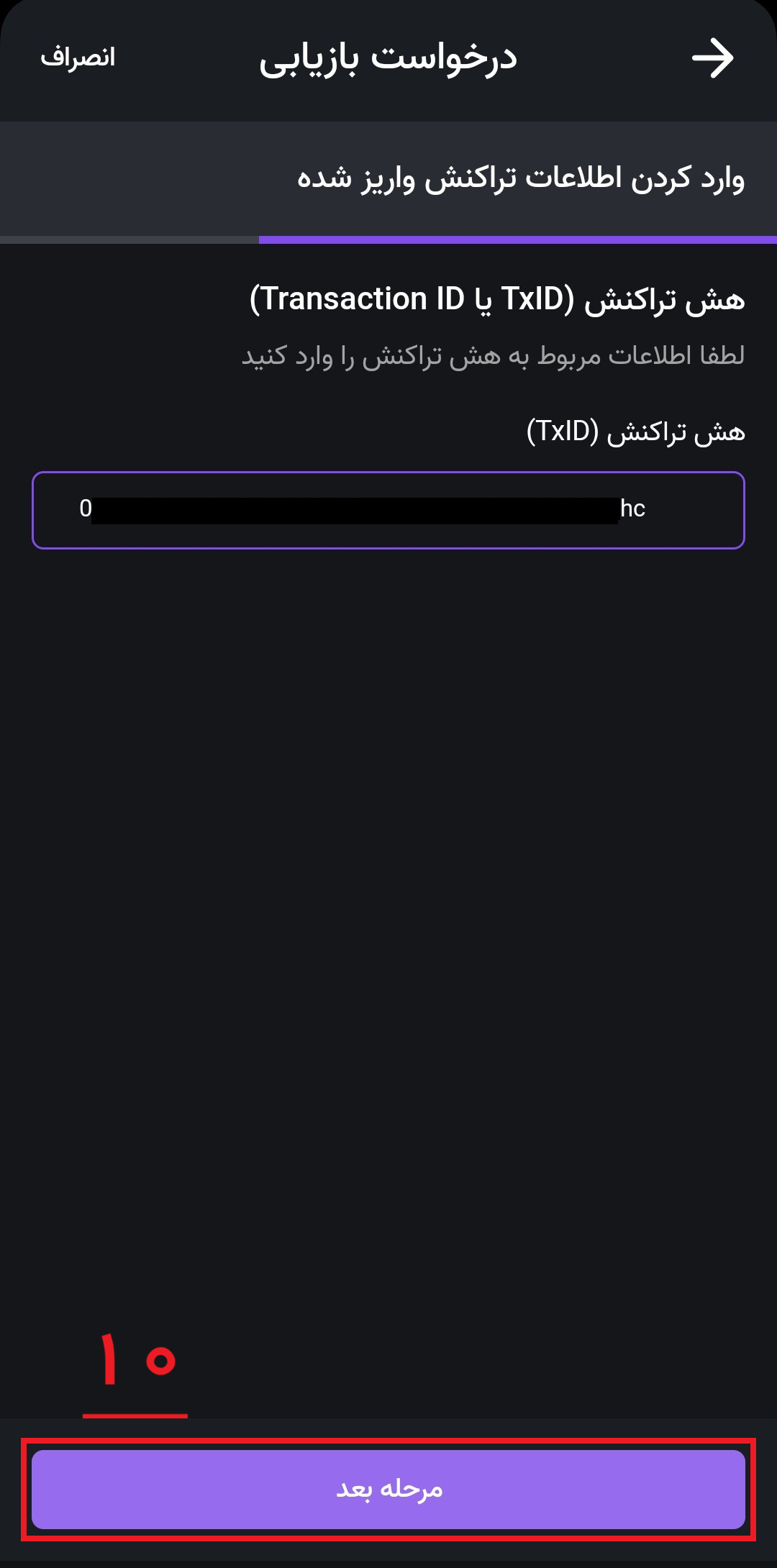Viewport: 777px width, 1568px height.
Task: Continue with the مرحله بعد button
Action: [x=388, y=1489]
